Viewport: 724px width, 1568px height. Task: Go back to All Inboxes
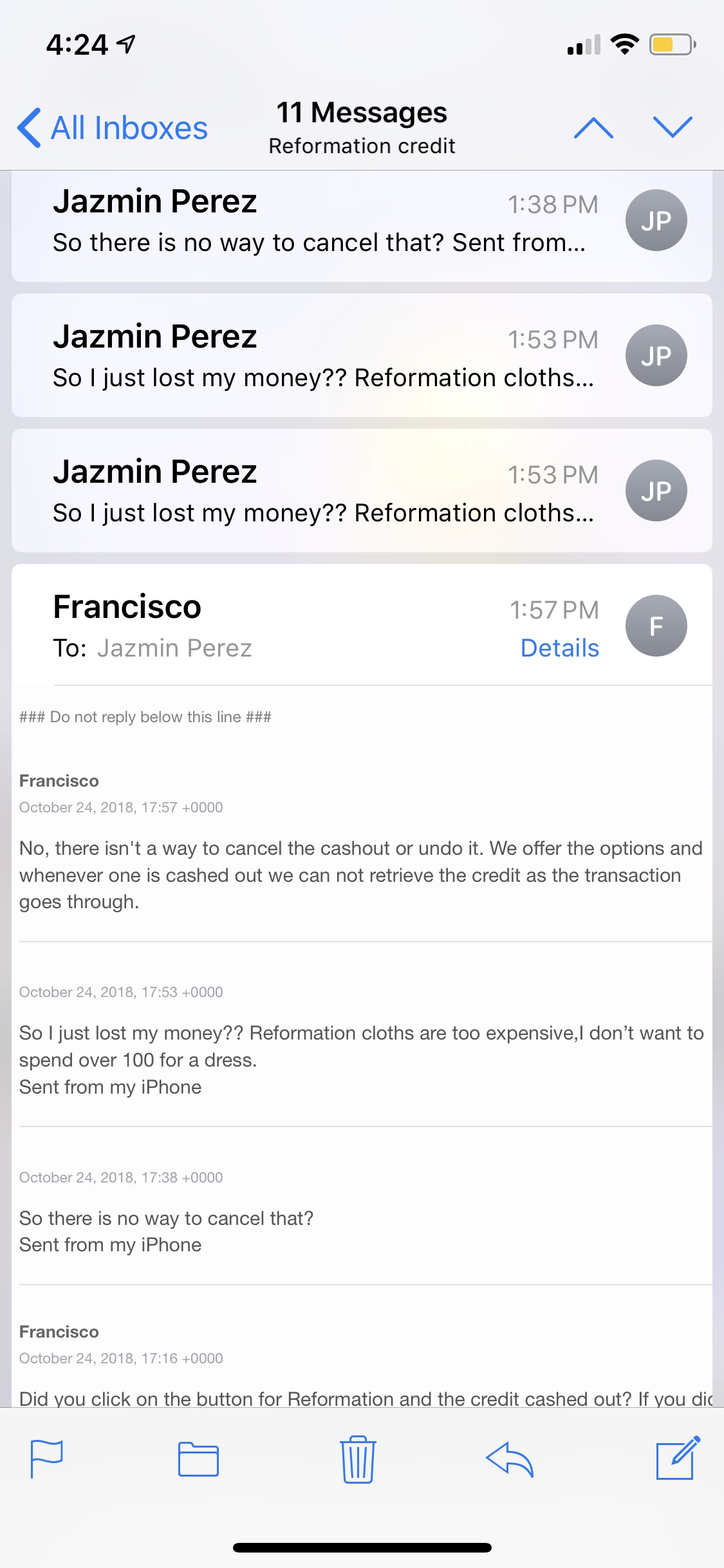click(x=113, y=127)
